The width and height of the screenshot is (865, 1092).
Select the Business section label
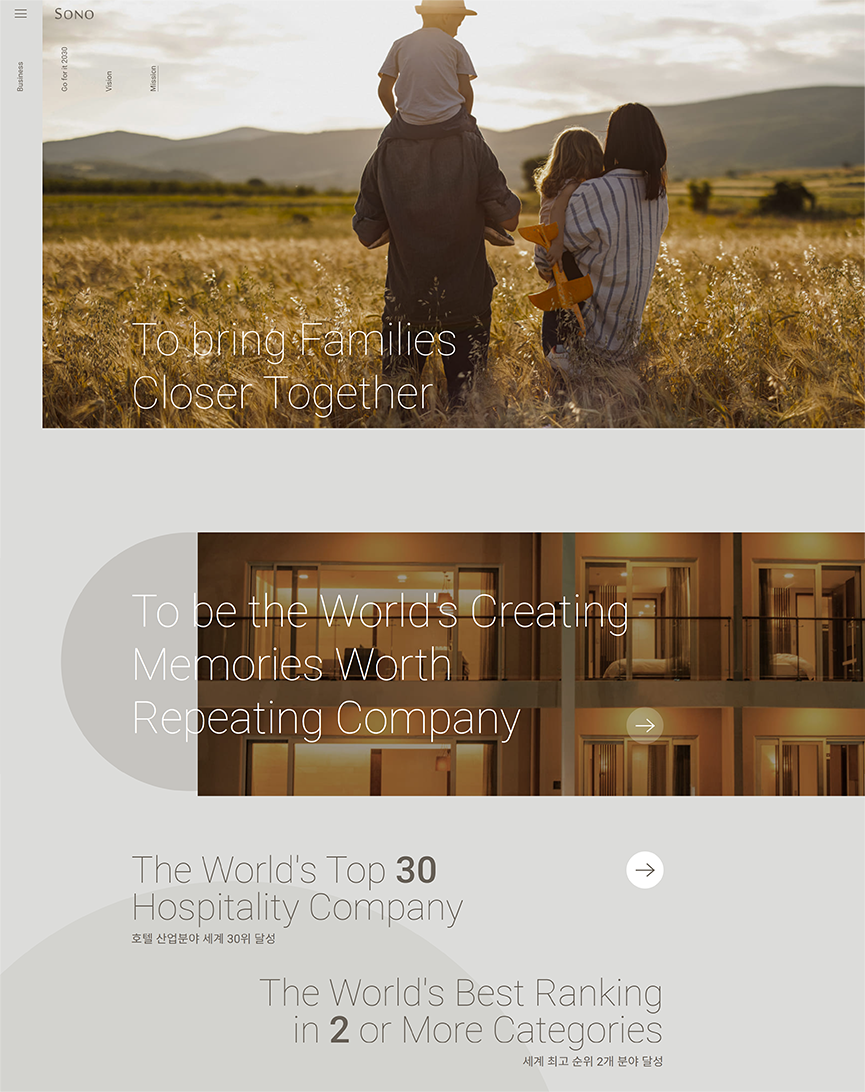(20, 77)
